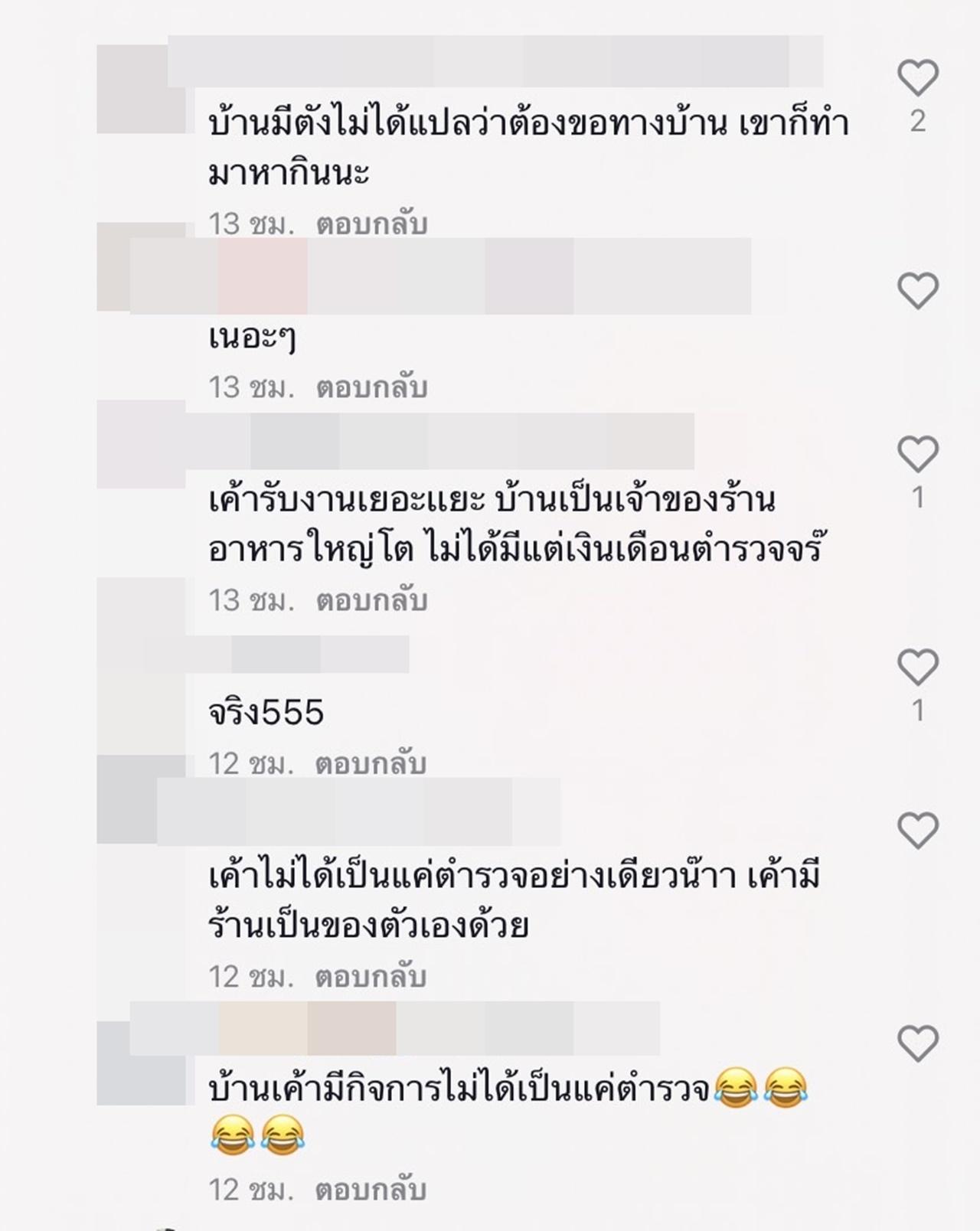Like the comment starting "เค้าไม่ได้เป็นแค่ตำรวจอย่างเดียว"
980x1231 pixels.
(917, 831)
